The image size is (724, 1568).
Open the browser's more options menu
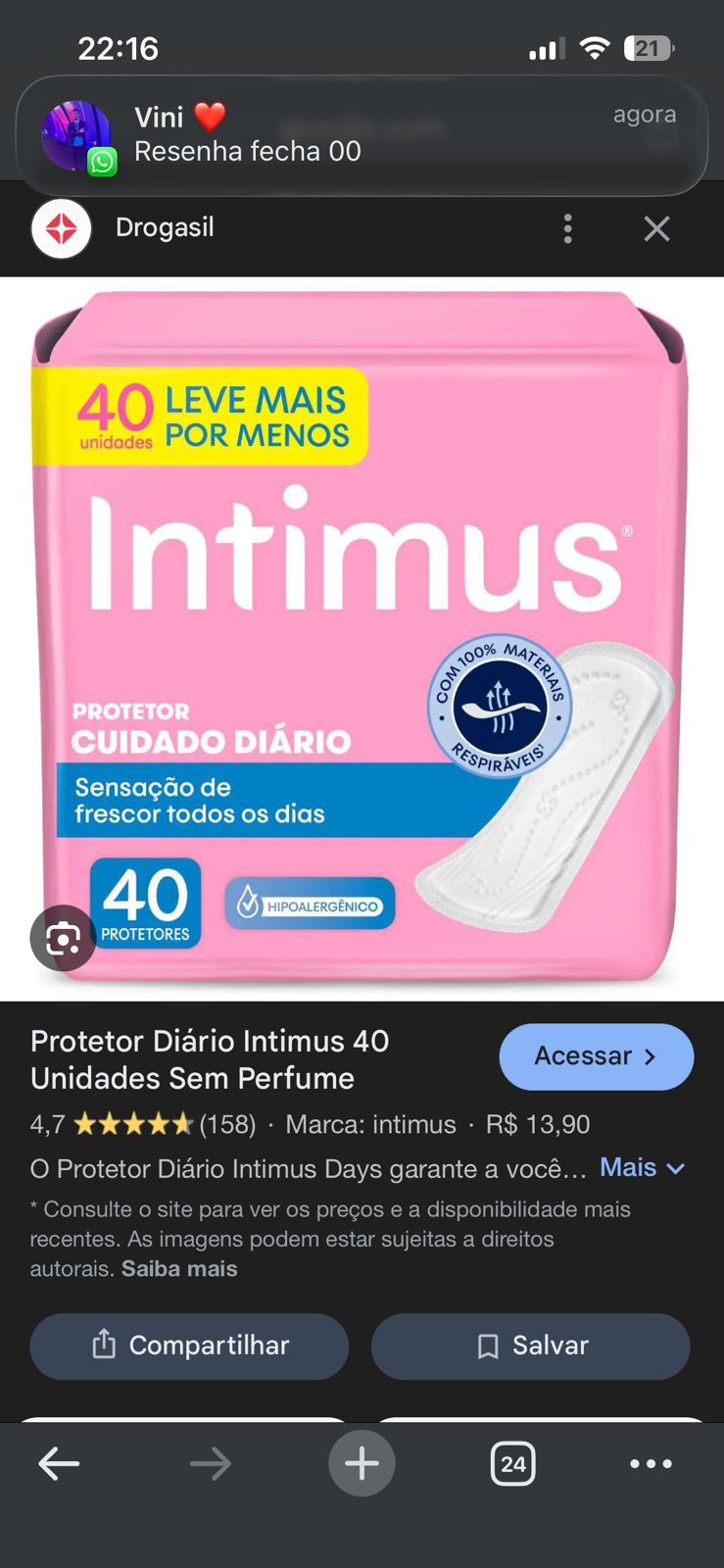point(651,1464)
